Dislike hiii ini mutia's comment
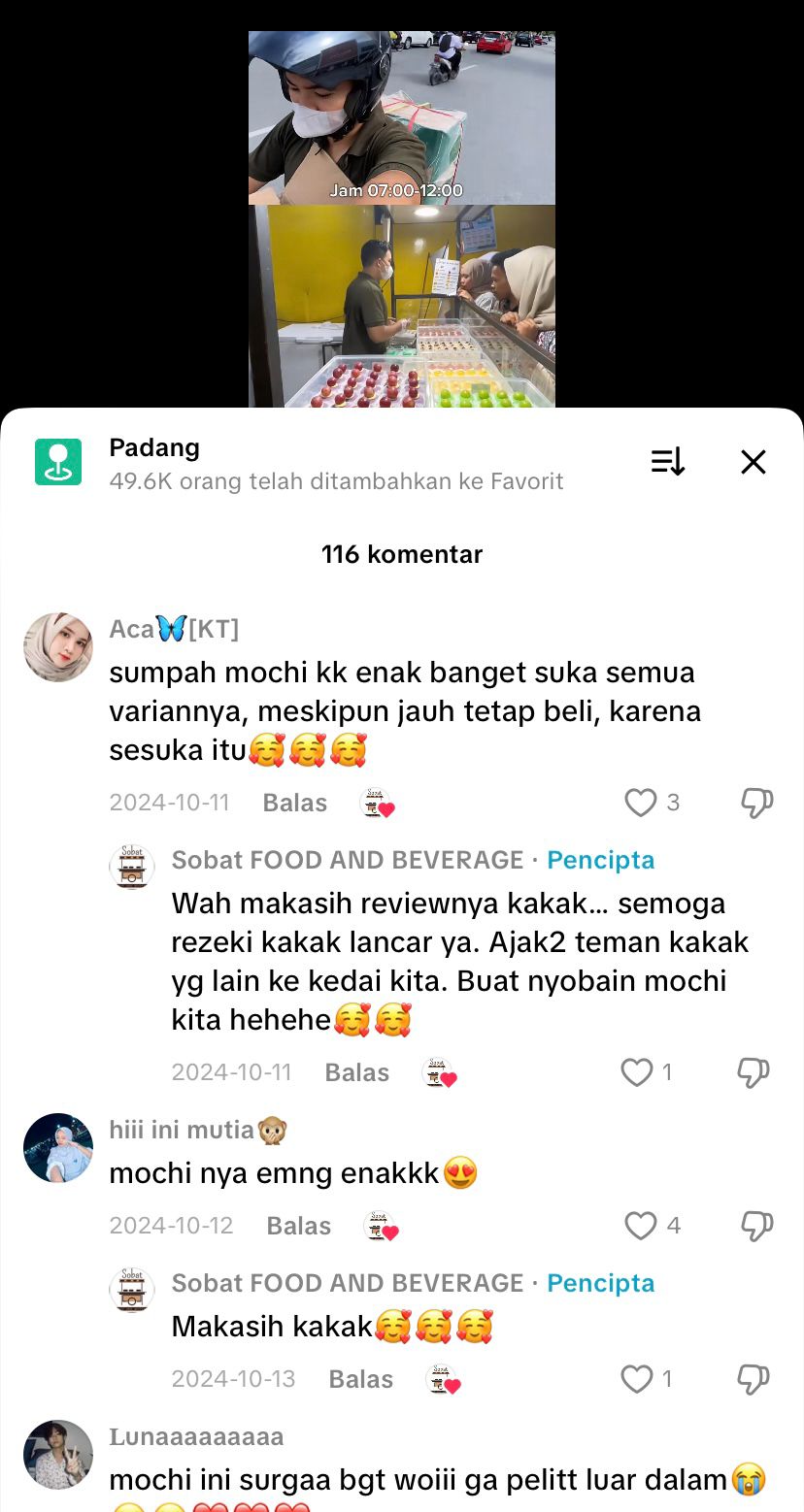This screenshot has width=804, height=1512. coord(756,1226)
